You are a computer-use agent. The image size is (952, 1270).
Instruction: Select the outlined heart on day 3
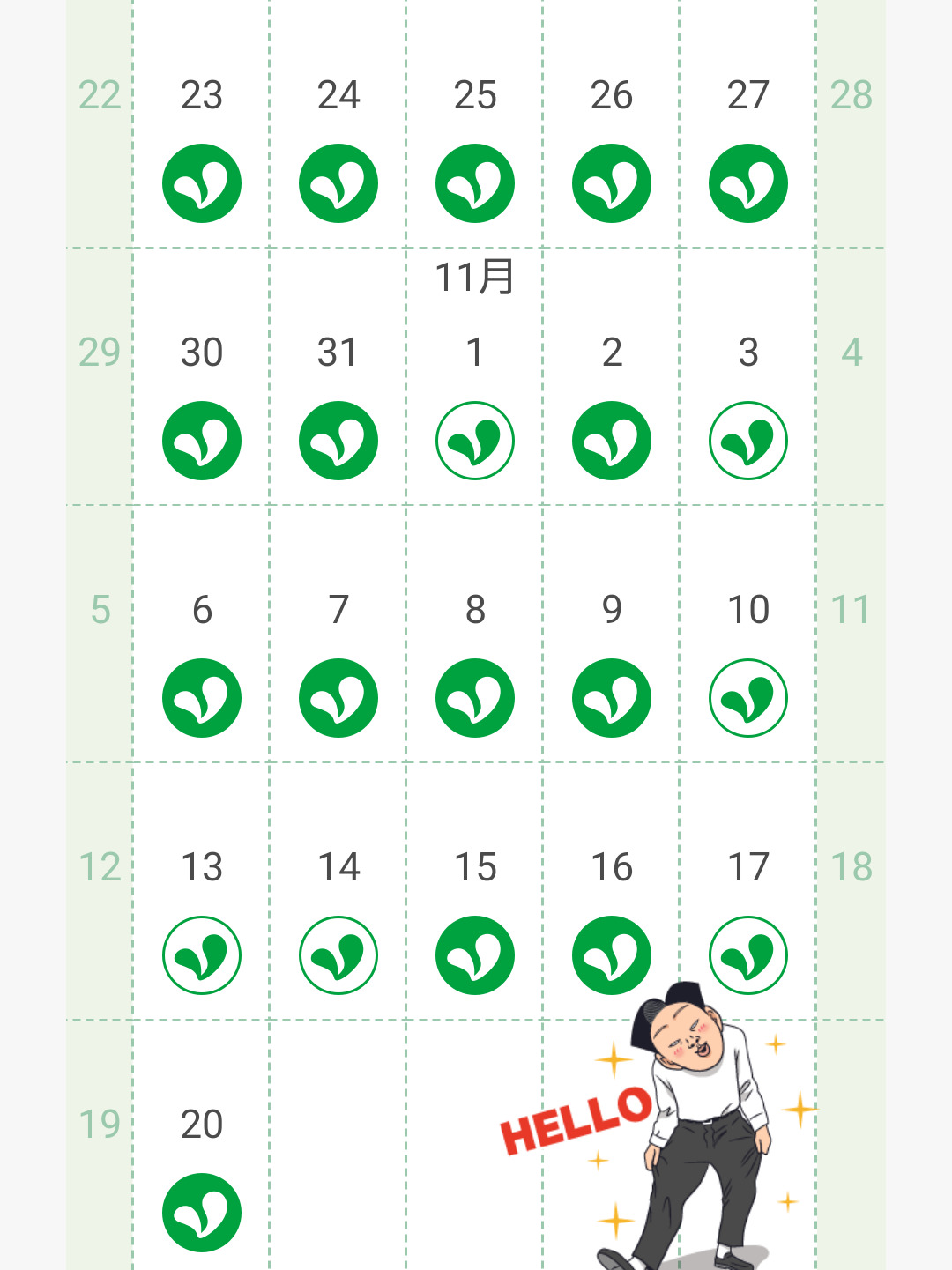point(748,441)
